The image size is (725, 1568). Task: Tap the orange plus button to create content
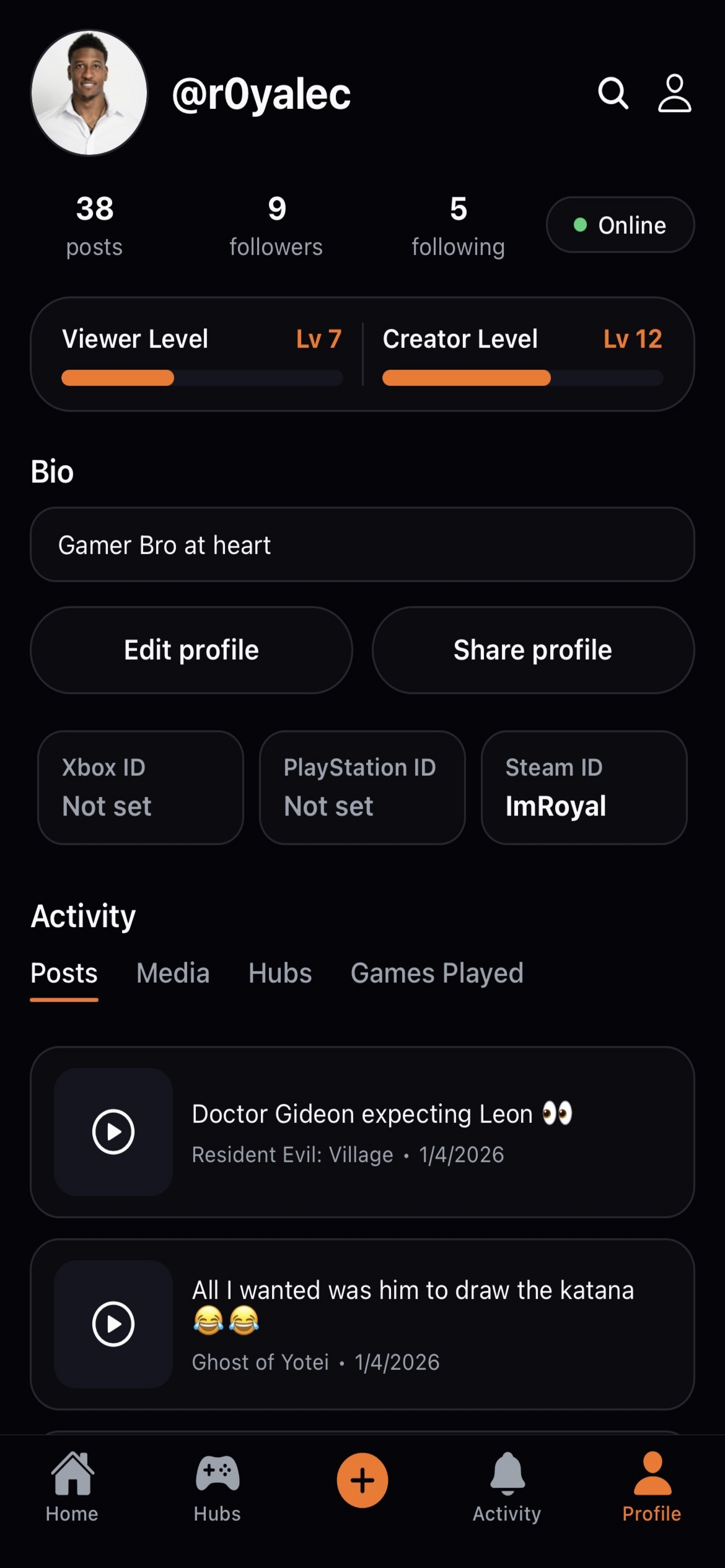tap(362, 1482)
